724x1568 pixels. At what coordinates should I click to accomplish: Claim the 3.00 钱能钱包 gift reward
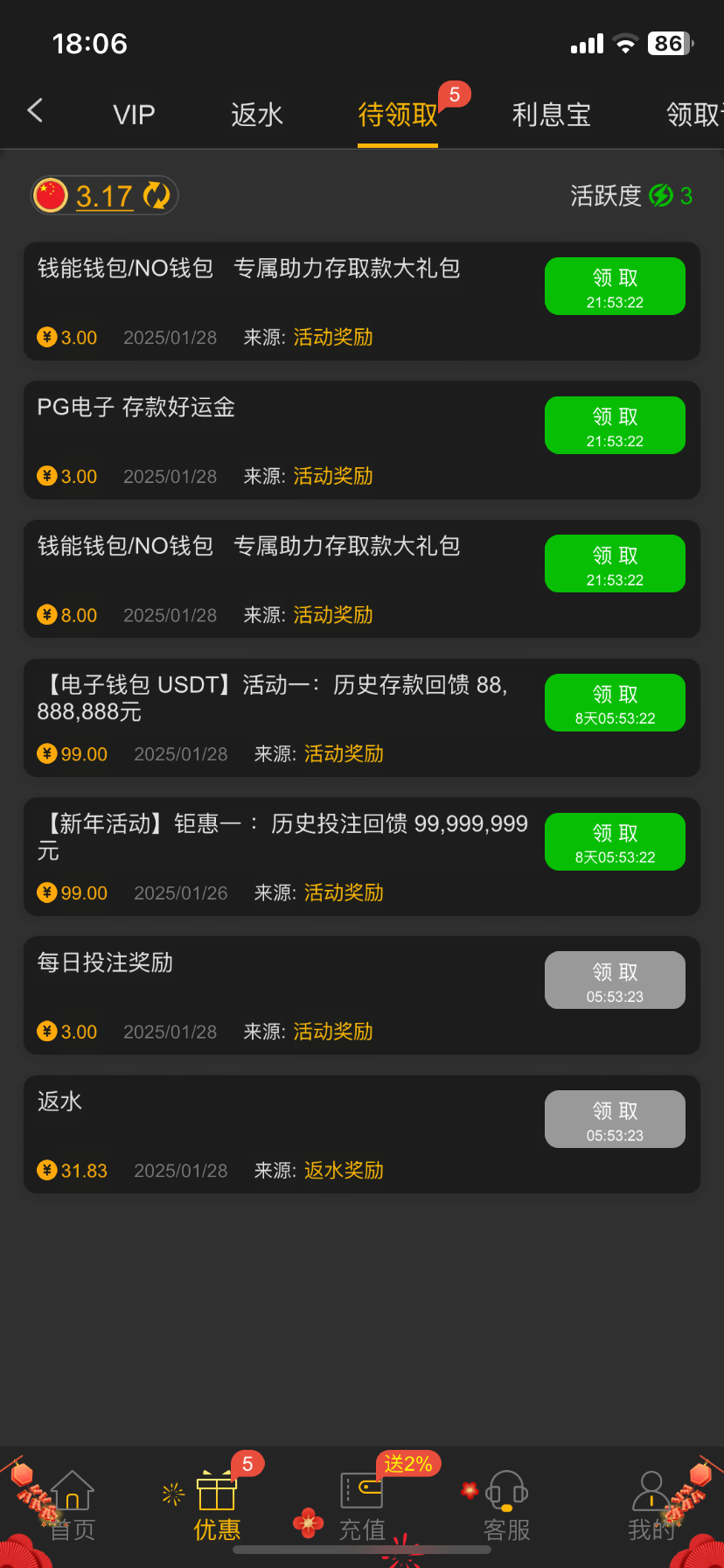615,286
